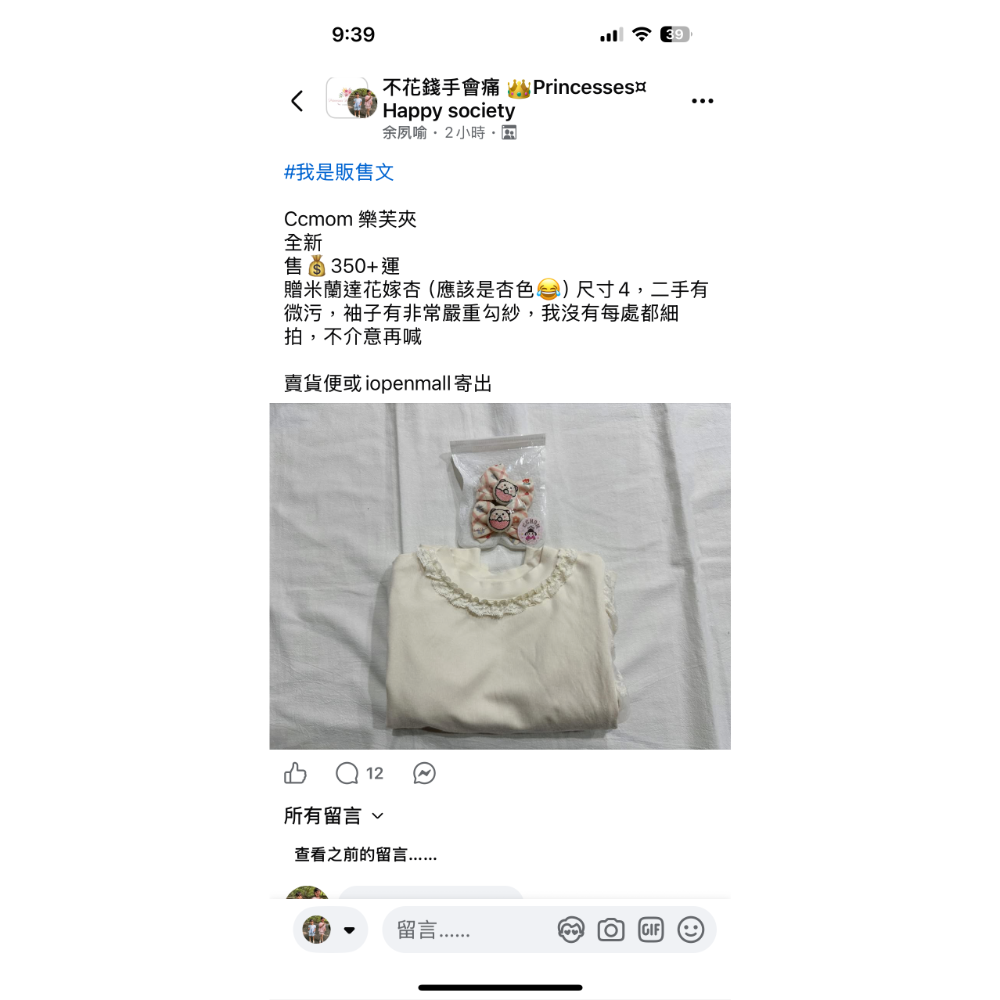Open the post overflow menu
1000x1000 pixels.
702,101
